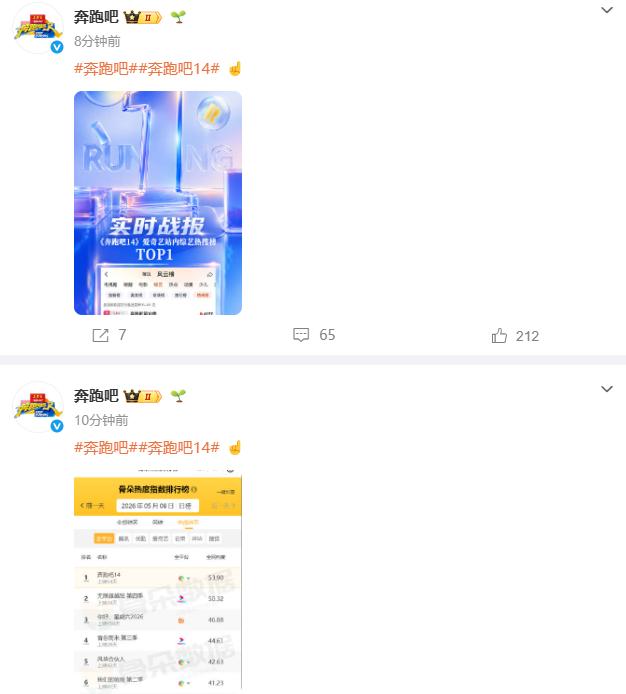Like the 8分钟前 post
The width and height of the screenshot is (626, 694).
(515, 336)
